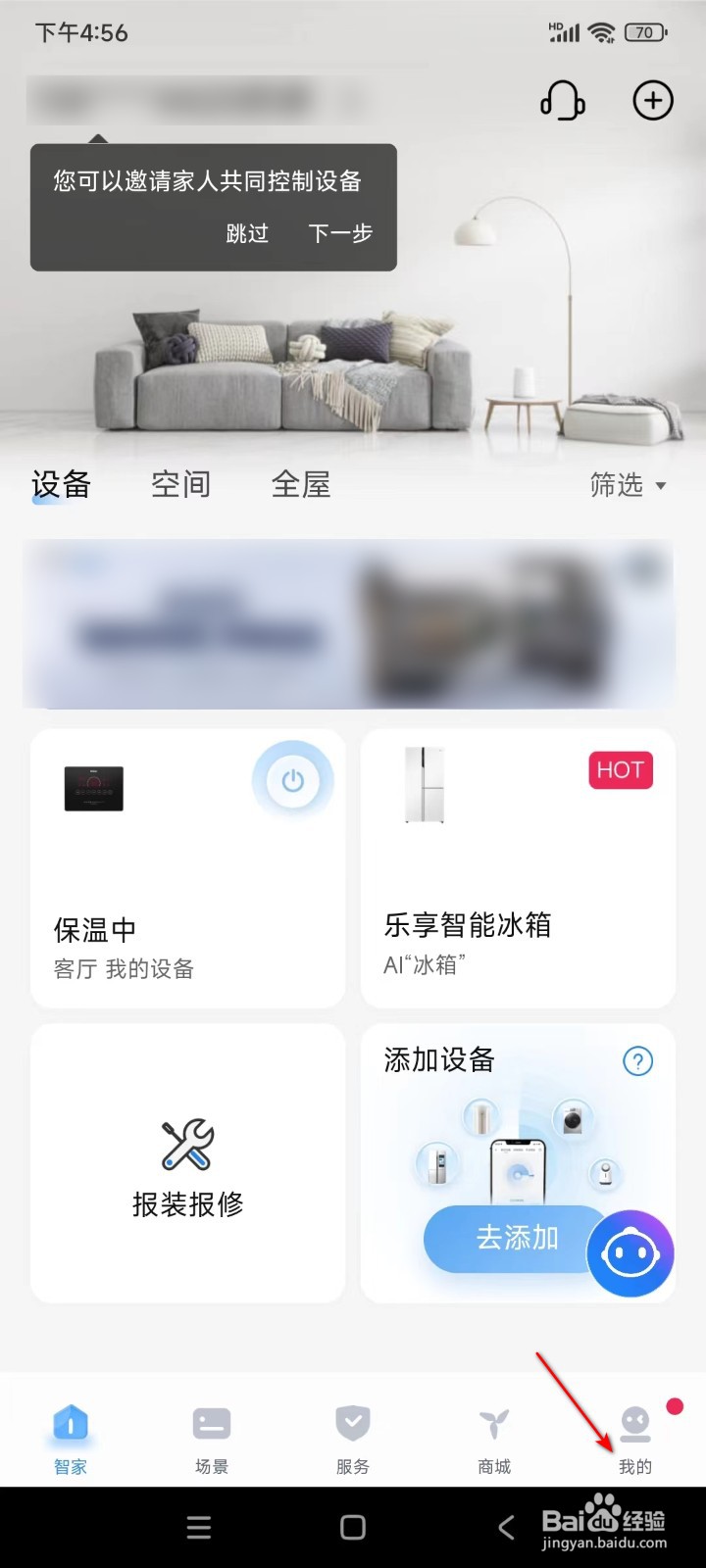Open the customer service headset icon
The width and height of the screenshot is (706, 1568).
click(x=563, y=100)
